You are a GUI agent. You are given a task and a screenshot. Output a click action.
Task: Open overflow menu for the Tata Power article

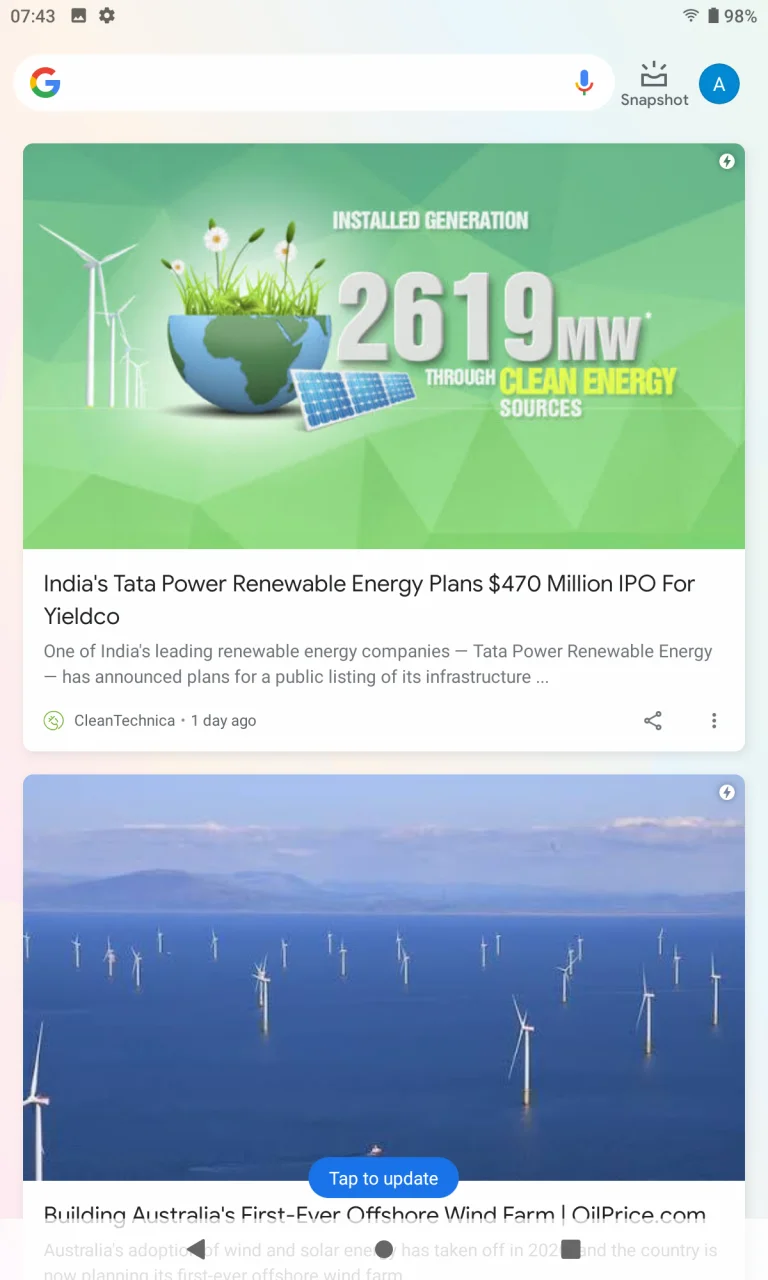coord(714,720)
